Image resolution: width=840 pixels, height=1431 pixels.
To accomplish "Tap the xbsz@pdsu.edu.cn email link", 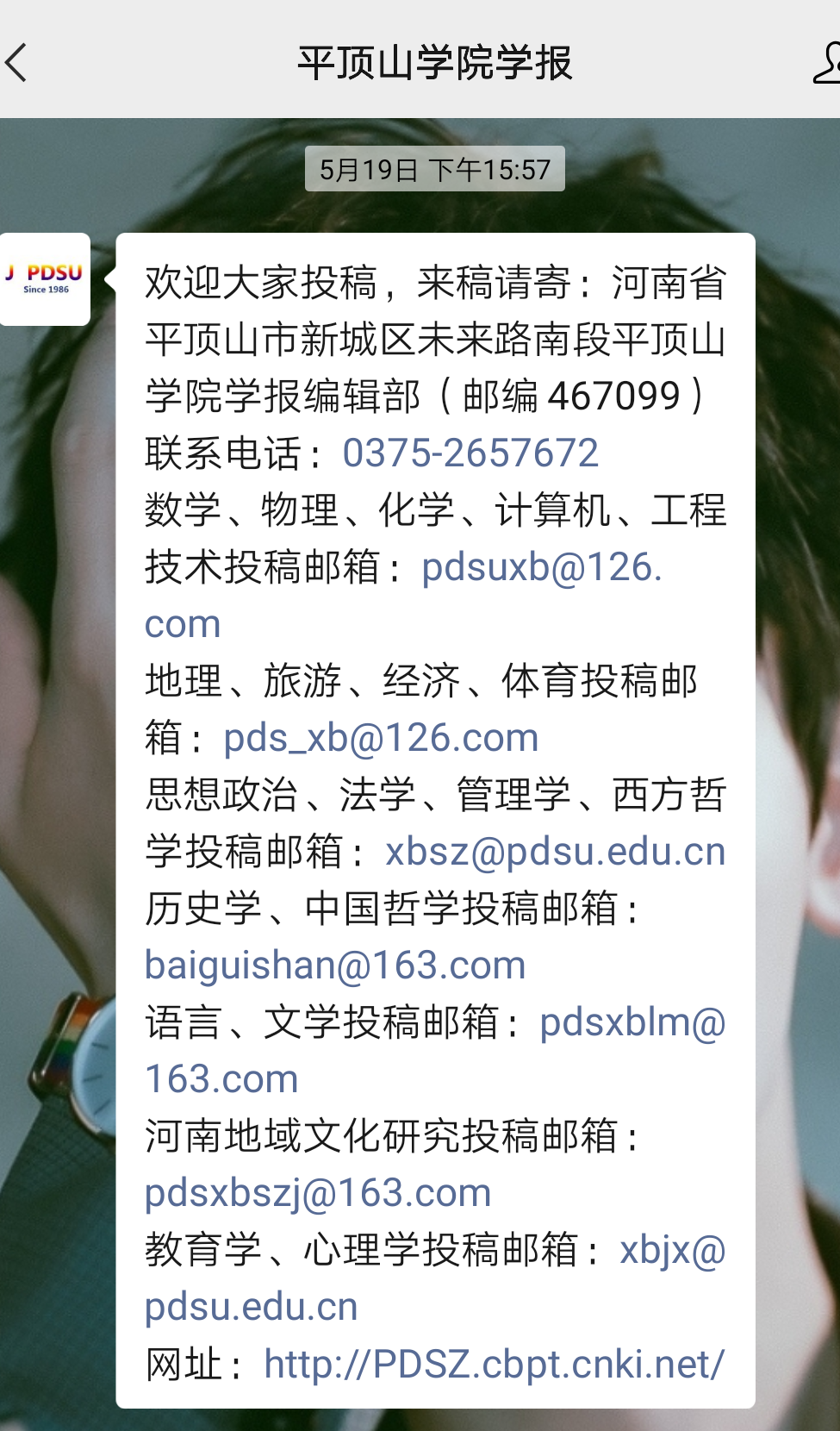I will tap(555, 853).
